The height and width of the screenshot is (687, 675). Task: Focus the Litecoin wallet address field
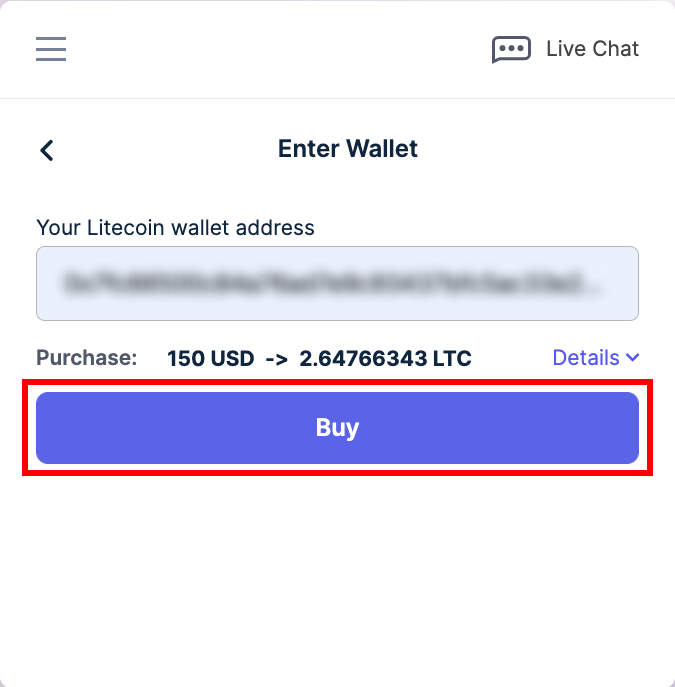click(x=337, y=284)
